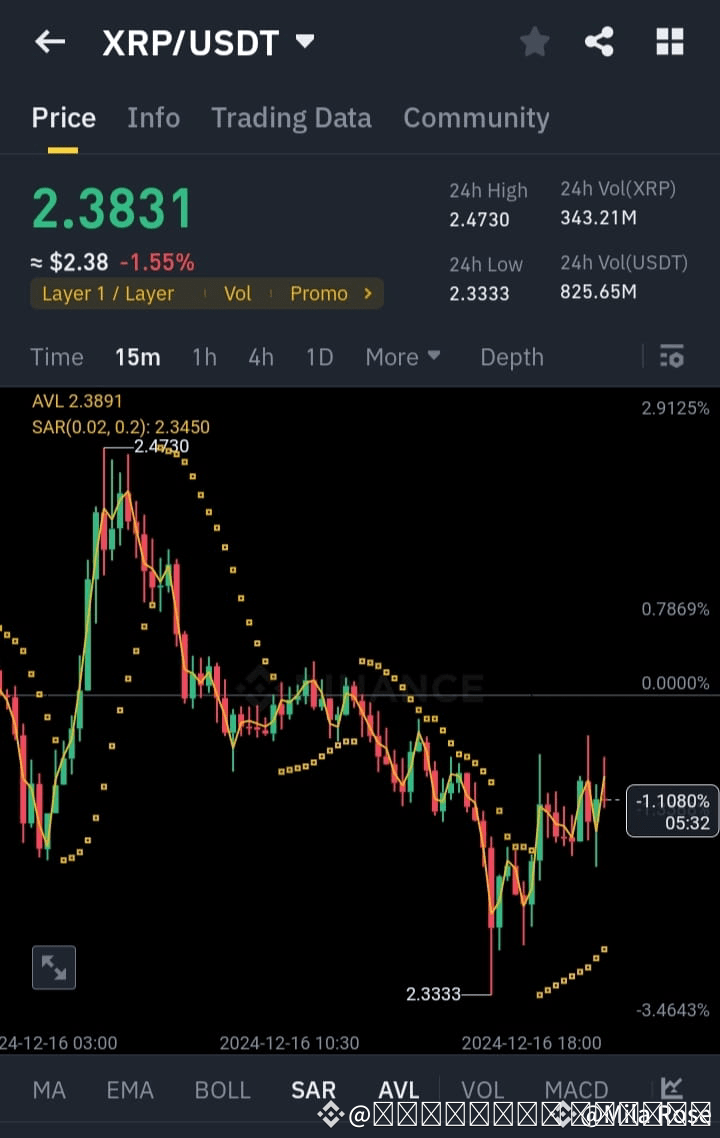Open chart settings via the sliders icon
This screenshot has height=1138, width=720.
671,356
